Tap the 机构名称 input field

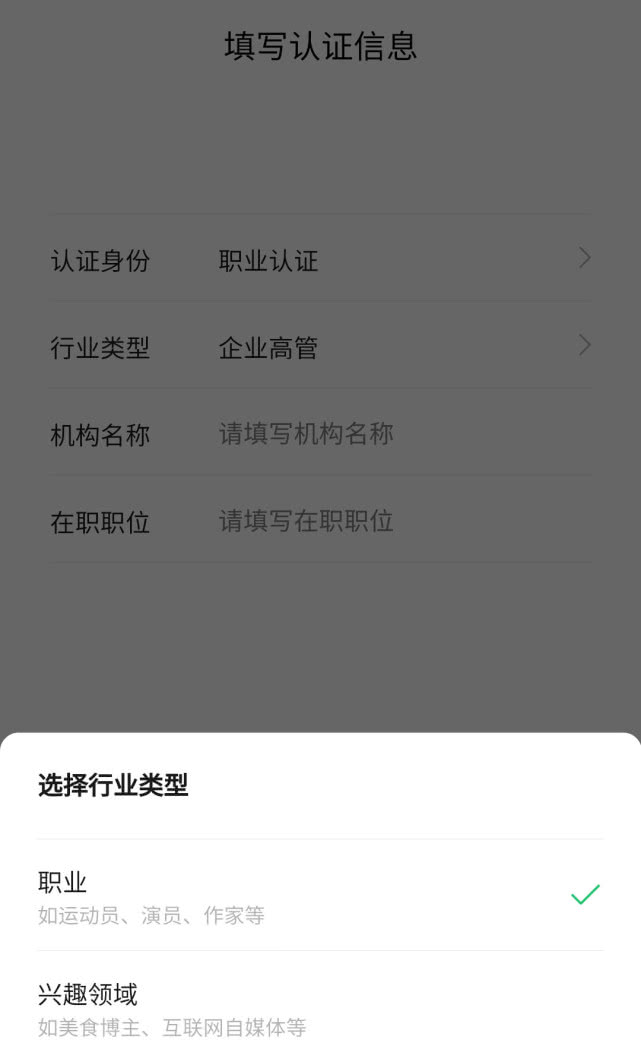point(400,434)
